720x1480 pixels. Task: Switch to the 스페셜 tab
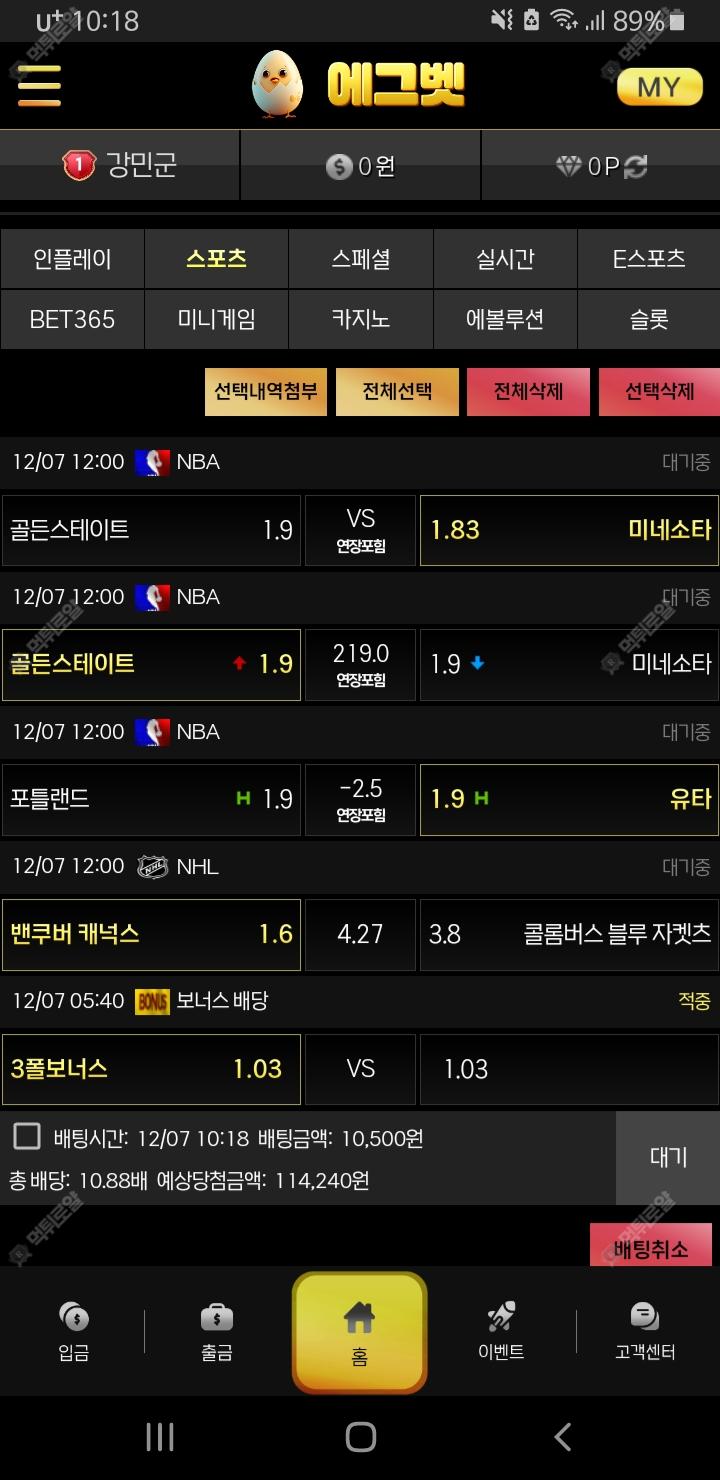coord(361,259)
